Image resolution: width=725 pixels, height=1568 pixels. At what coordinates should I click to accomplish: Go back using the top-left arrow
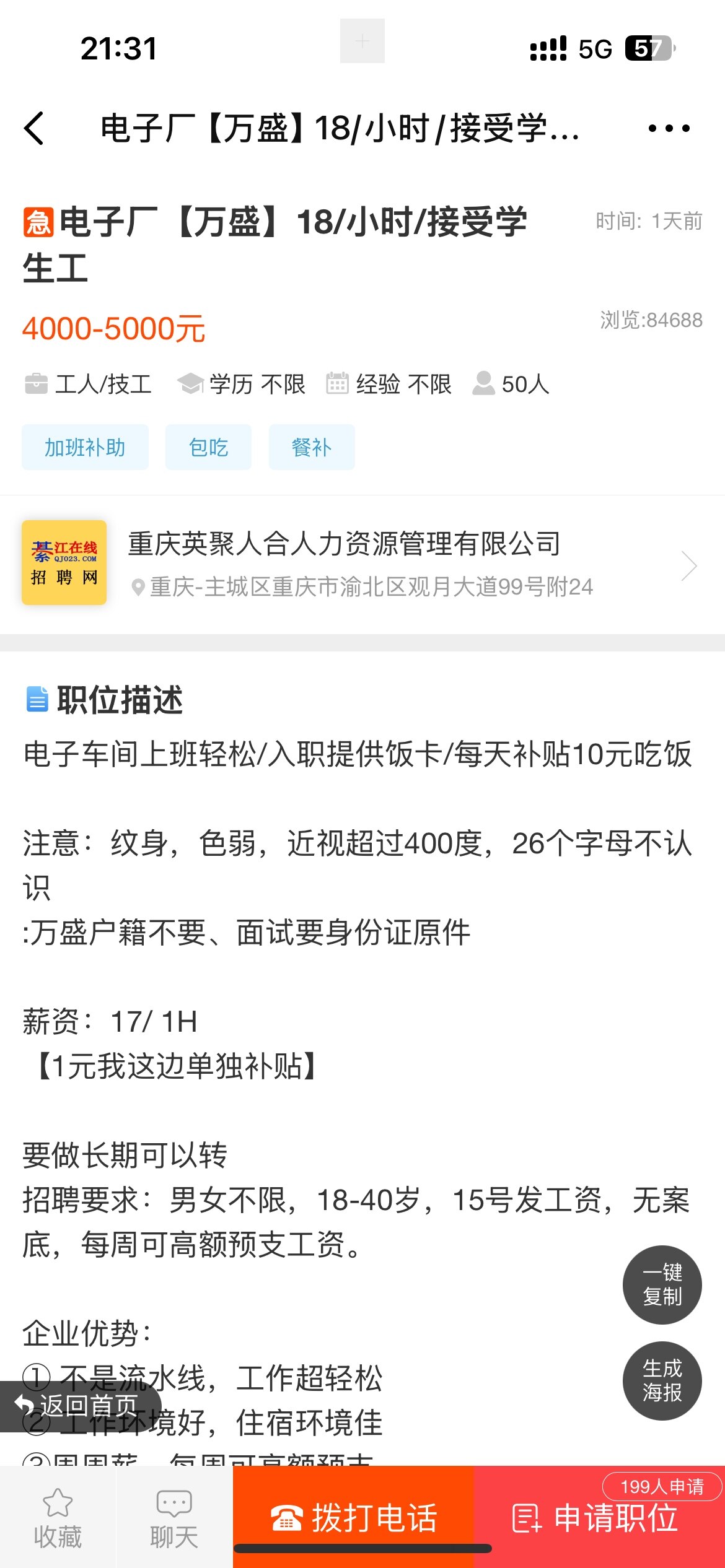pos(35,128)
